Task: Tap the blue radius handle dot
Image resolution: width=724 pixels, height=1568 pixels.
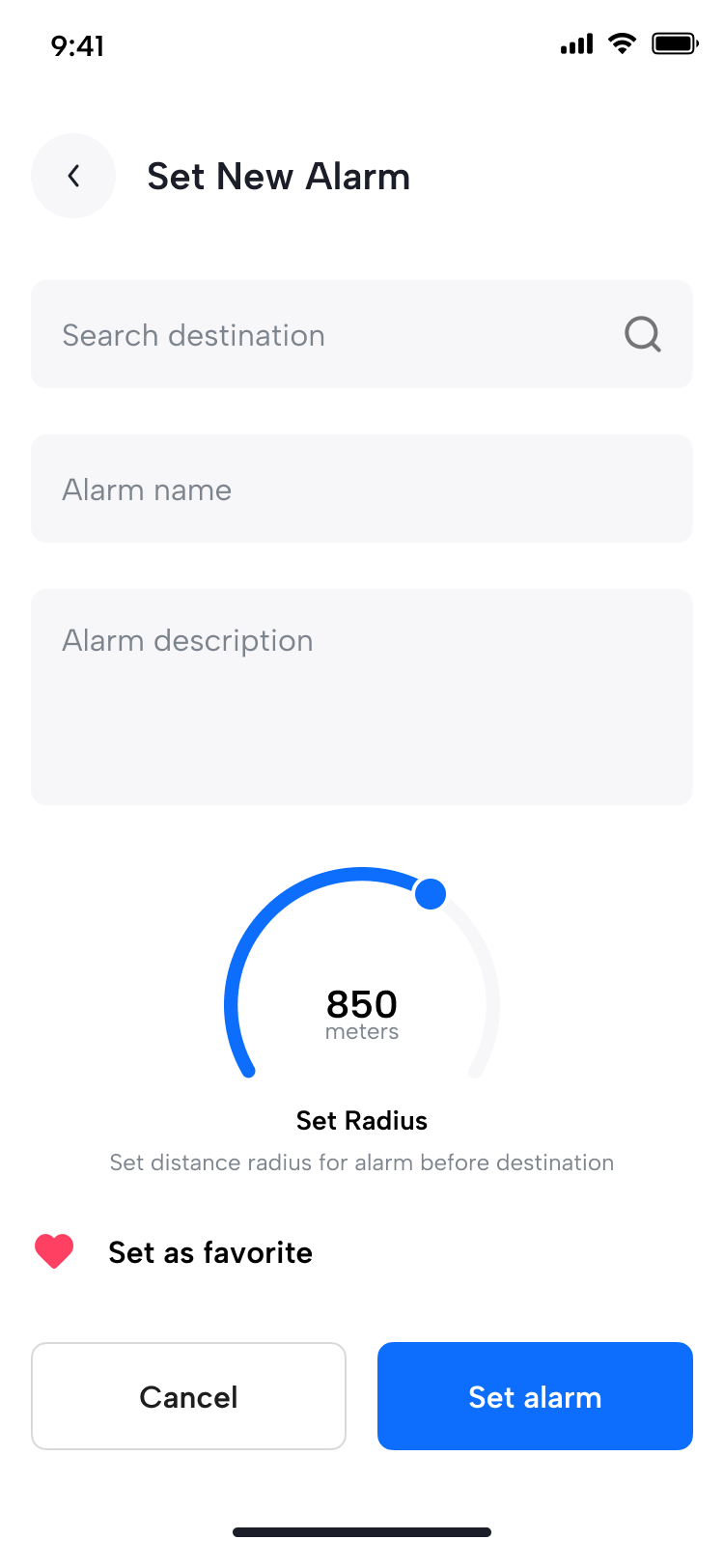Action: (x=431, y=894)
